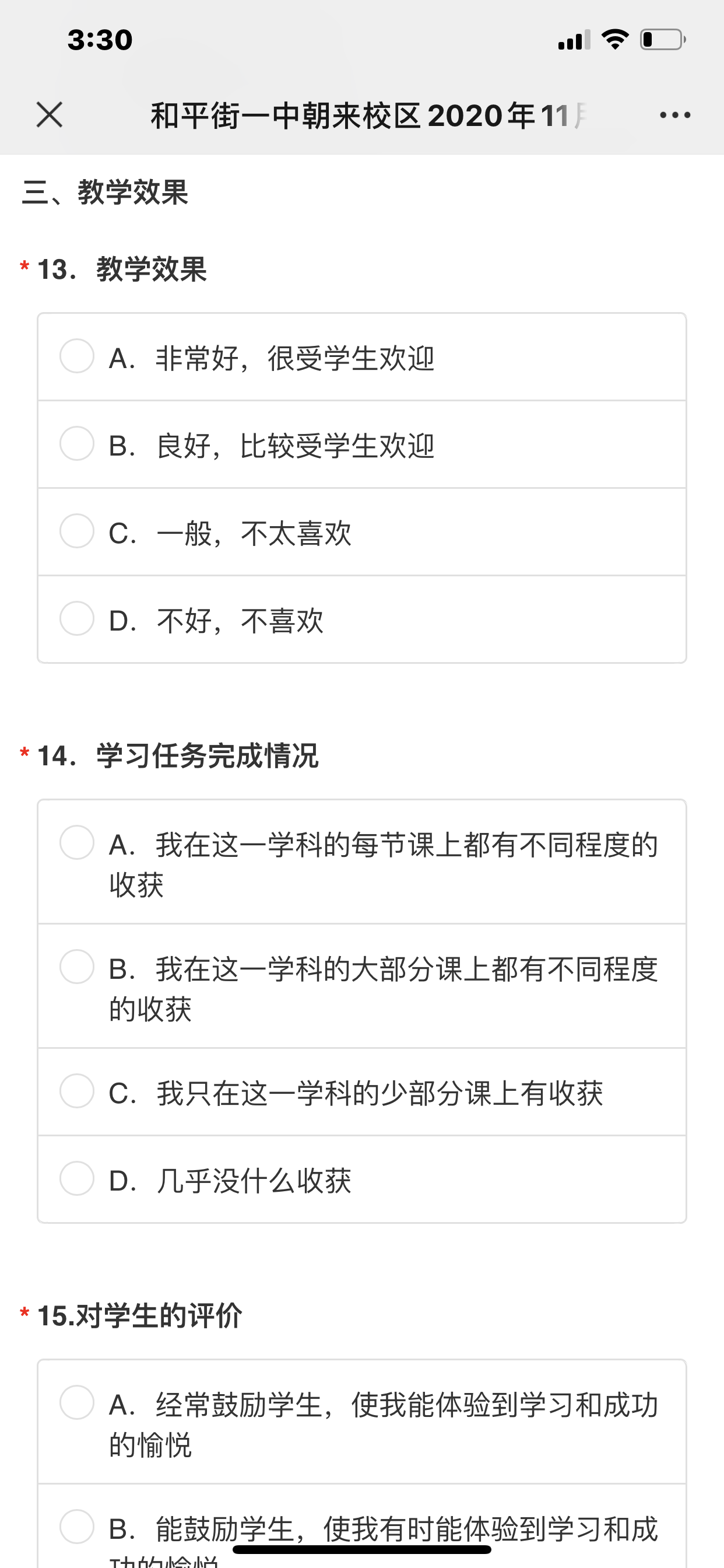This screenshot has height=1568, width=724.
Task: Select 不好，不喜欢 option
Action: pos(78,619)
